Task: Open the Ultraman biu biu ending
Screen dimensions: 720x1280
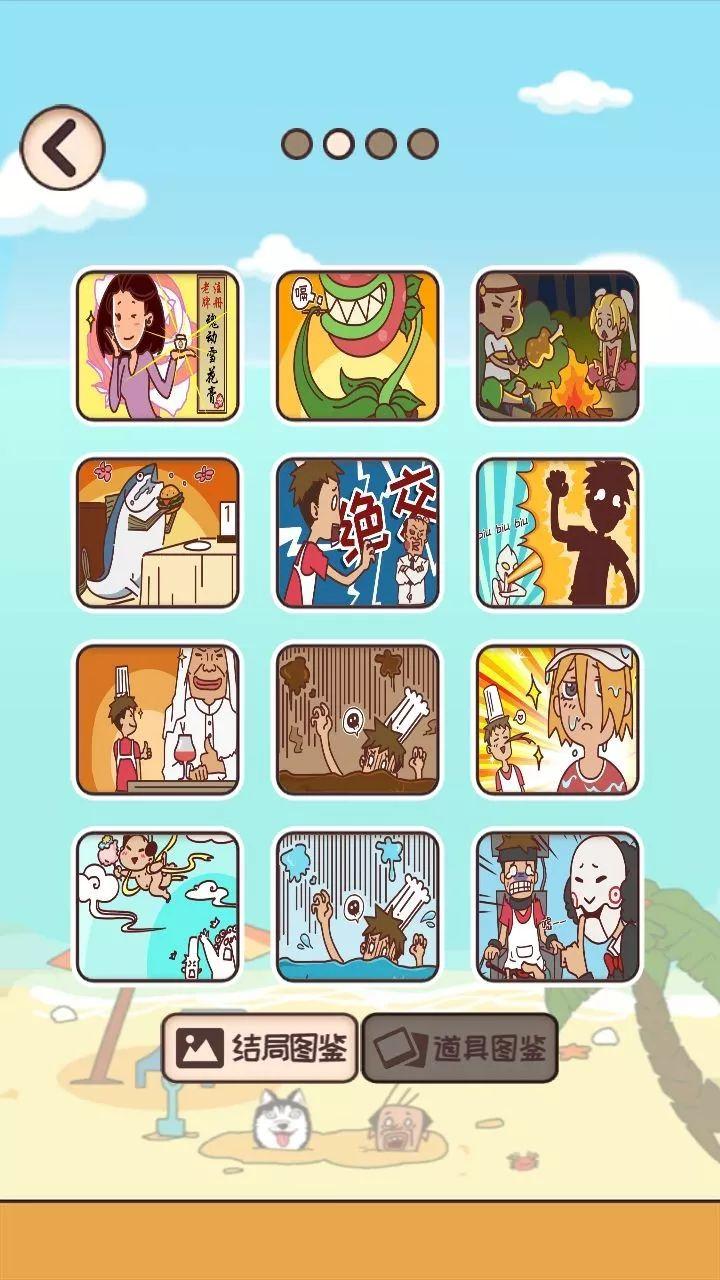Action: pos(557,532)
